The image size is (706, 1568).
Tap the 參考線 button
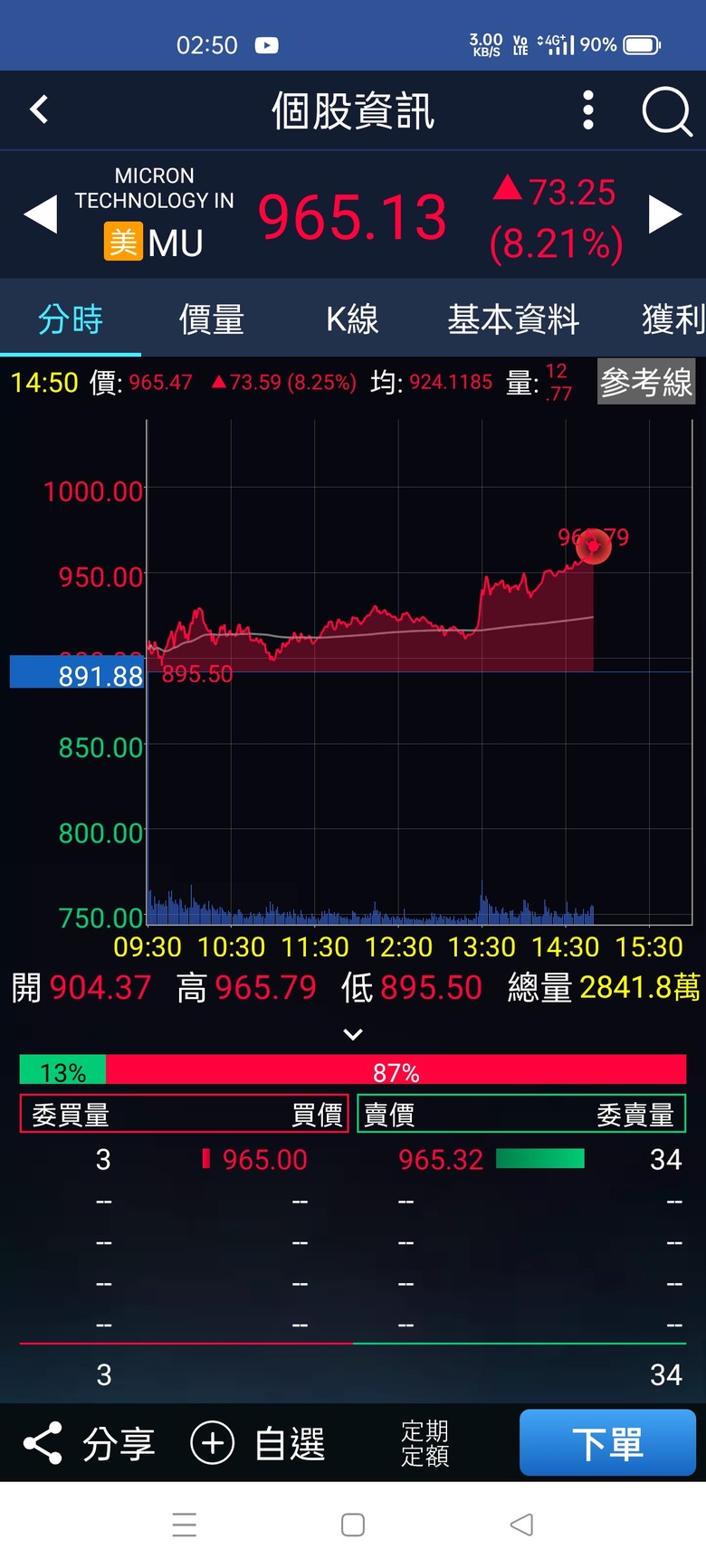(646, 382)
